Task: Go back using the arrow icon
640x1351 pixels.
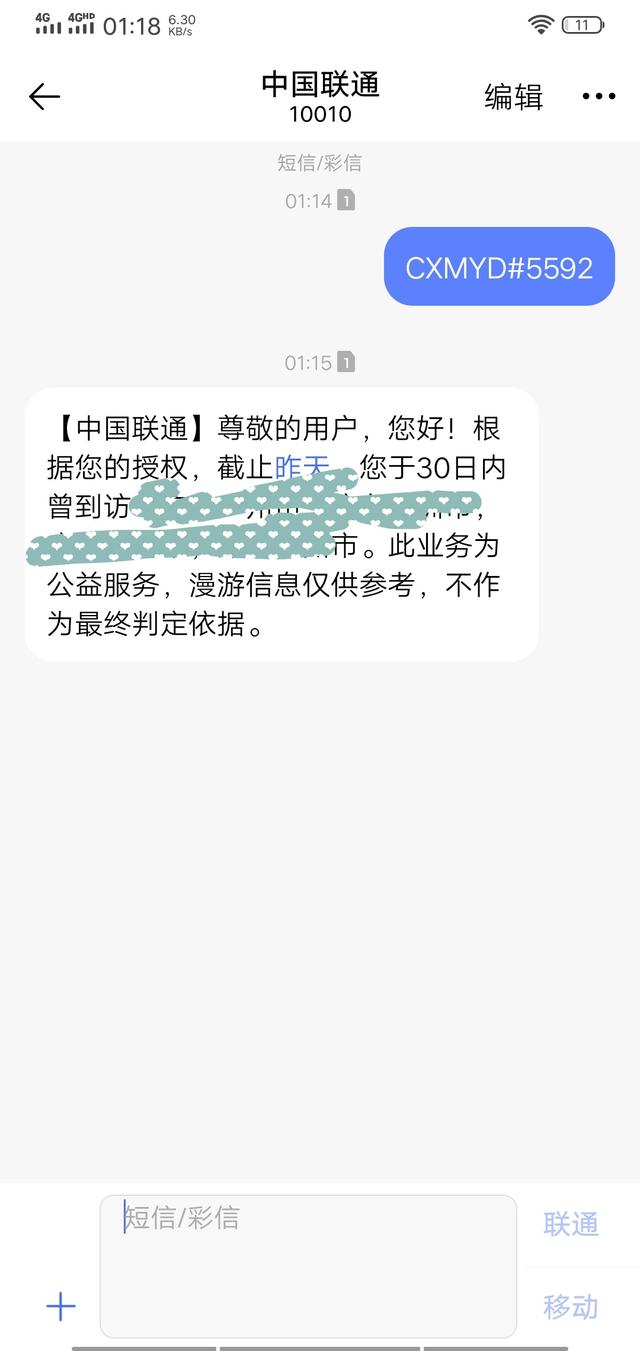Action: pos(45,96)
